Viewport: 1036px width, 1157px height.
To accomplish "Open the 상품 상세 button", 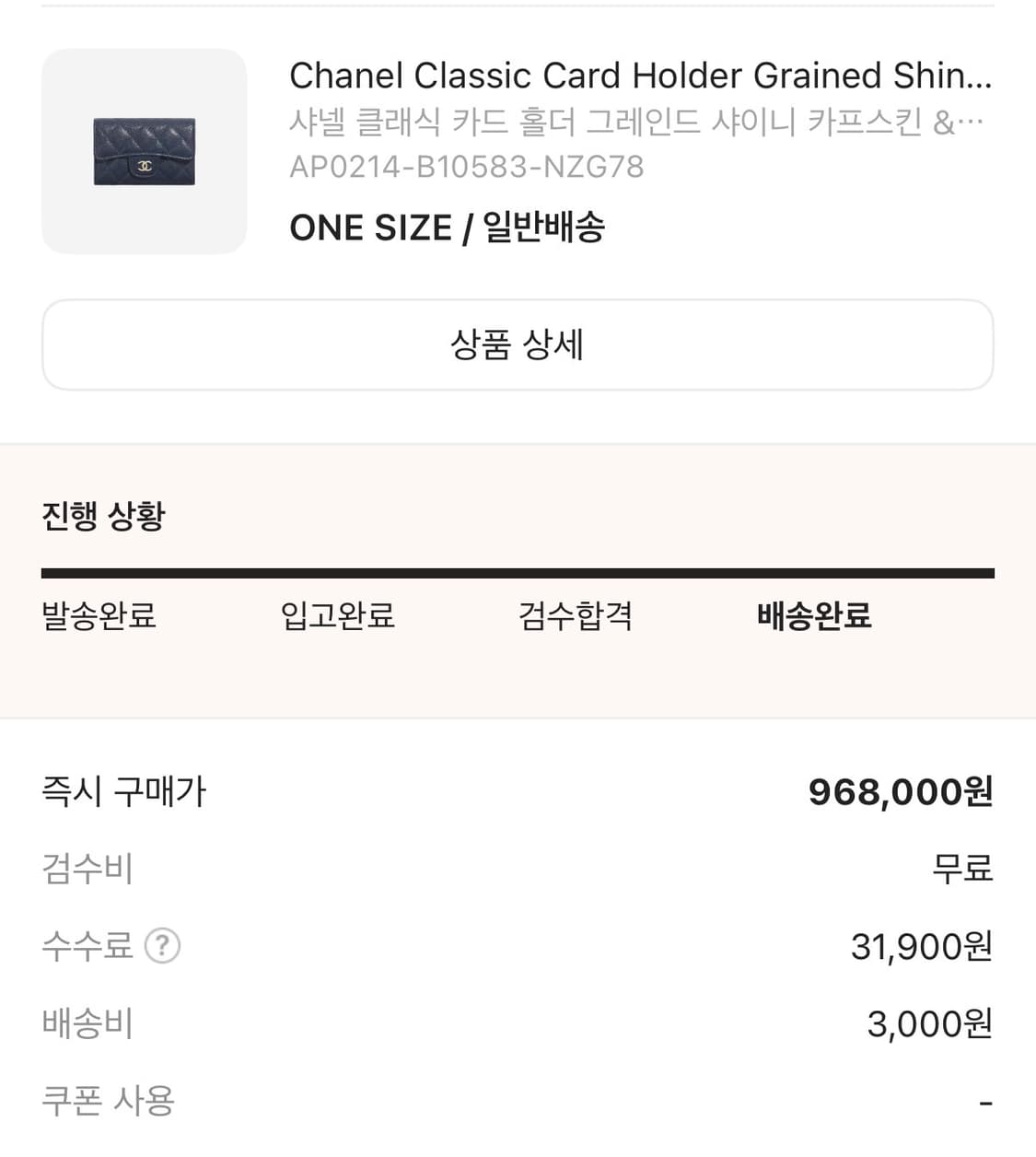I will 518,345.
